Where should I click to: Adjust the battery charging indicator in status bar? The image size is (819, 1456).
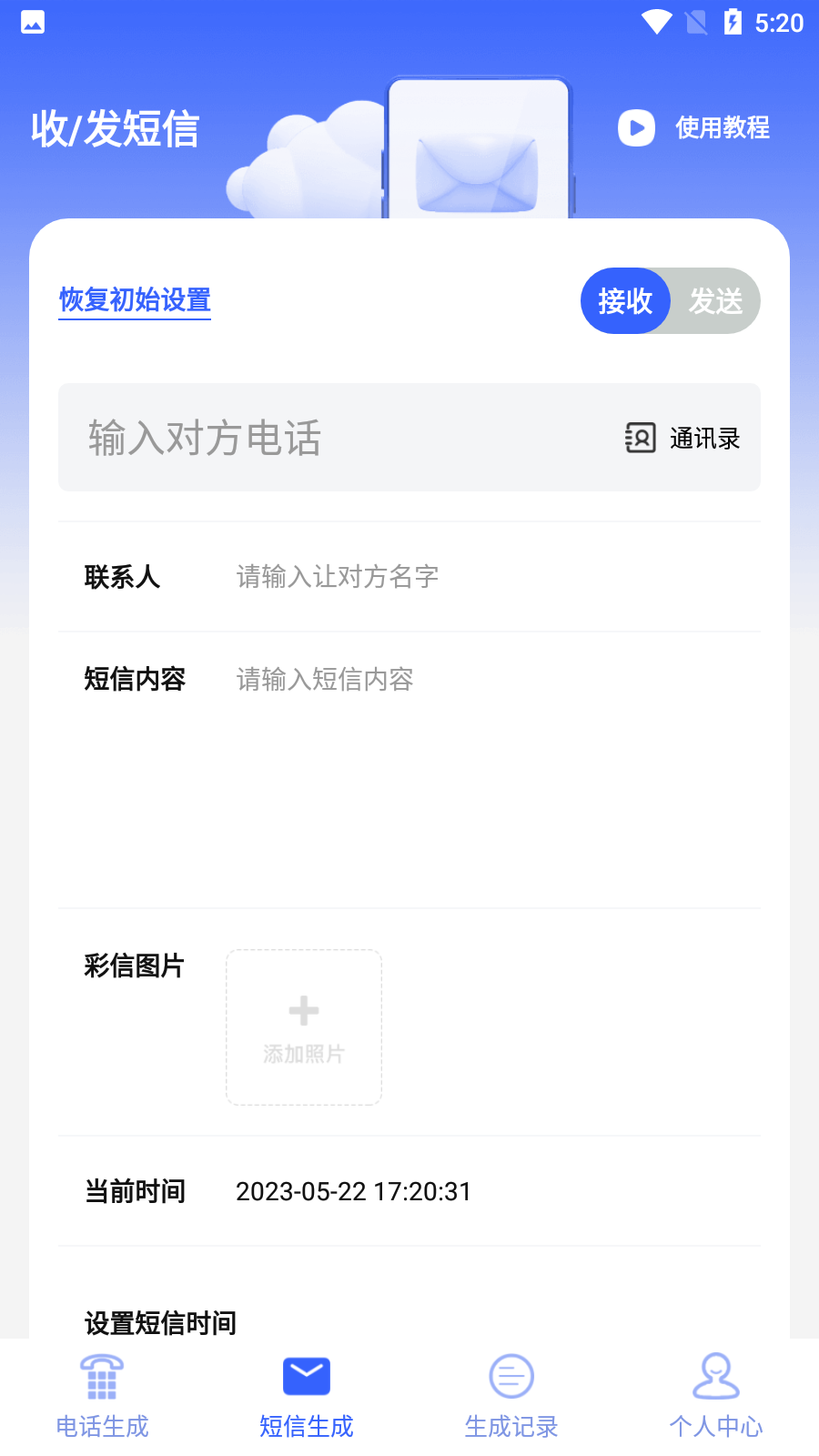click(734, 23)
